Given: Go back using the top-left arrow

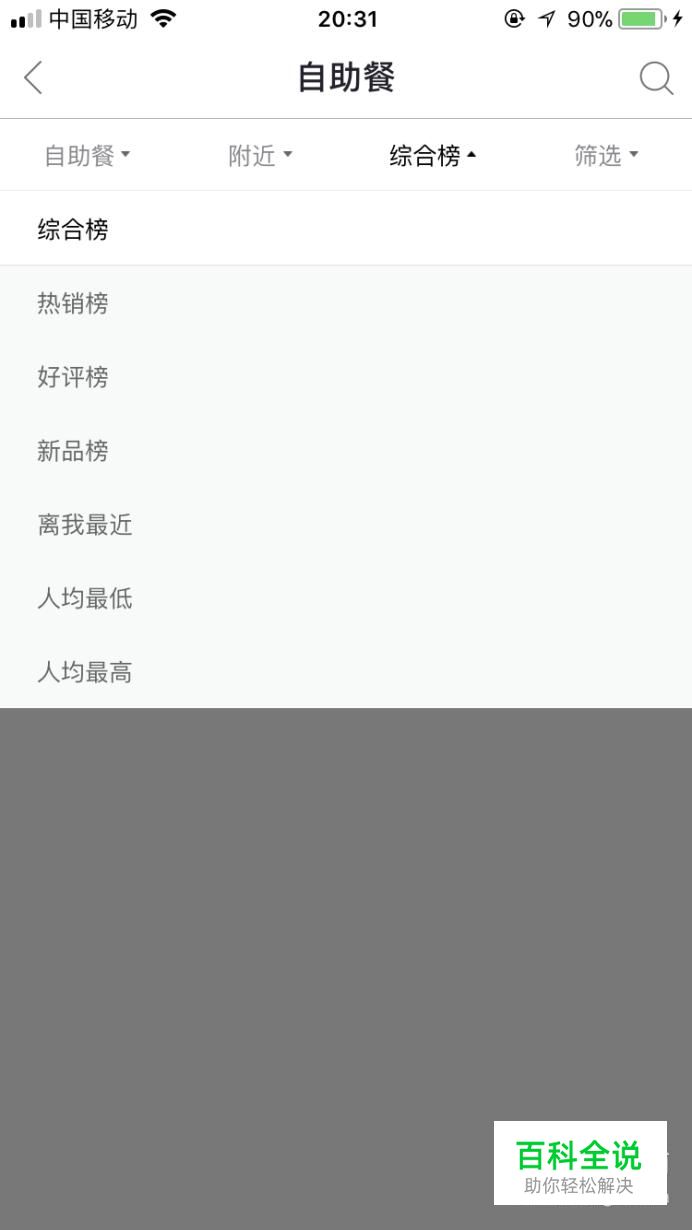Looking at the screenshot, I should pos(33,78).
